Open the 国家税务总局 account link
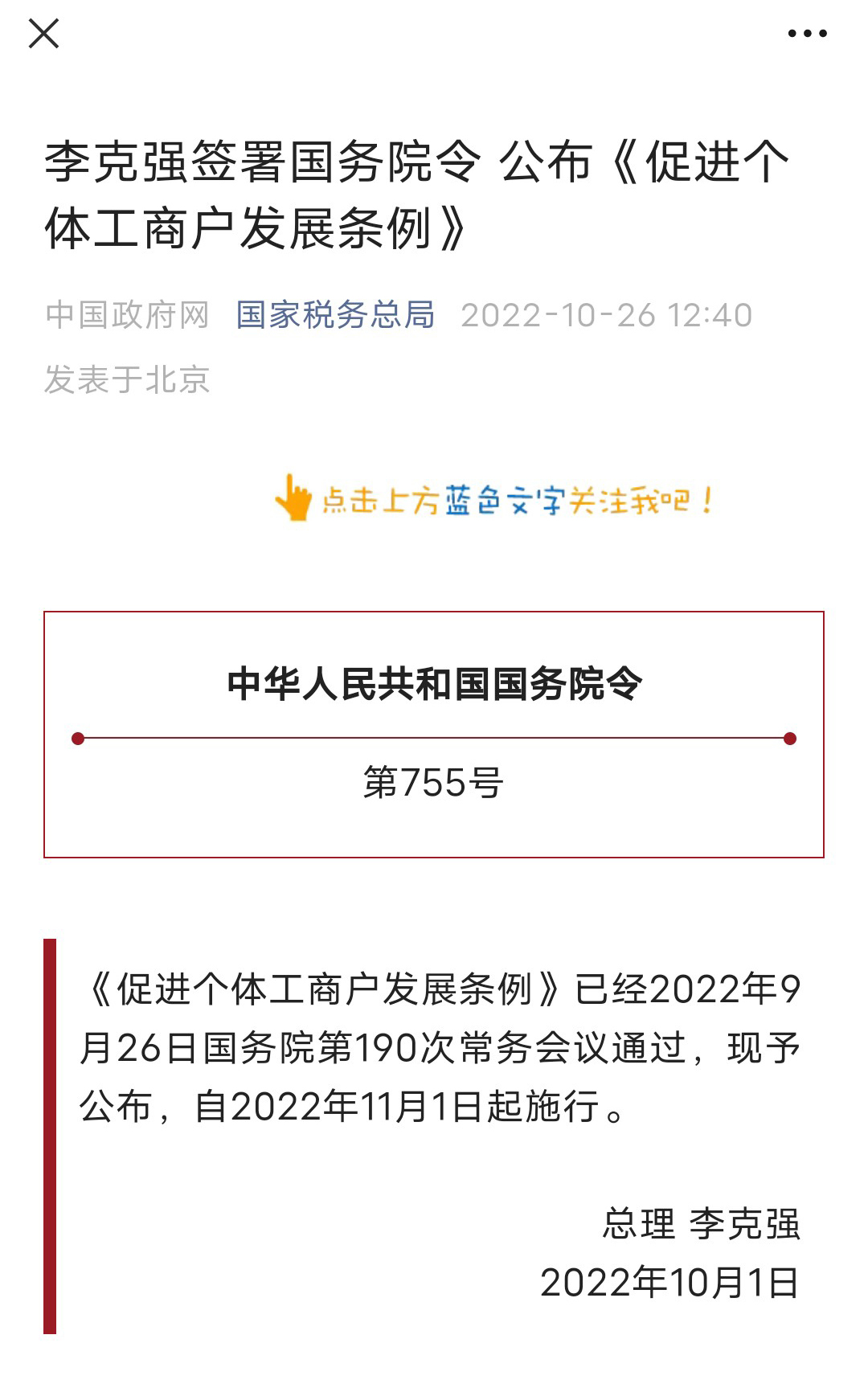This screenshot has height=1384, width=868. (335, 315)
